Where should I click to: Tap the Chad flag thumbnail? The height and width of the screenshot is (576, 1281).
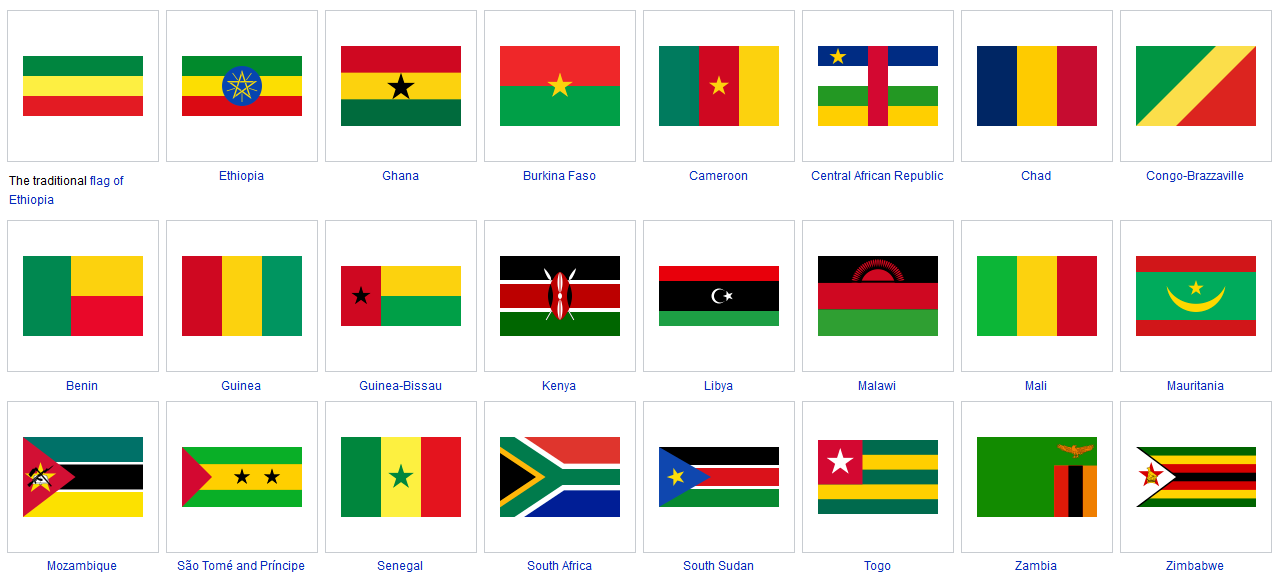click(1036, 86)
